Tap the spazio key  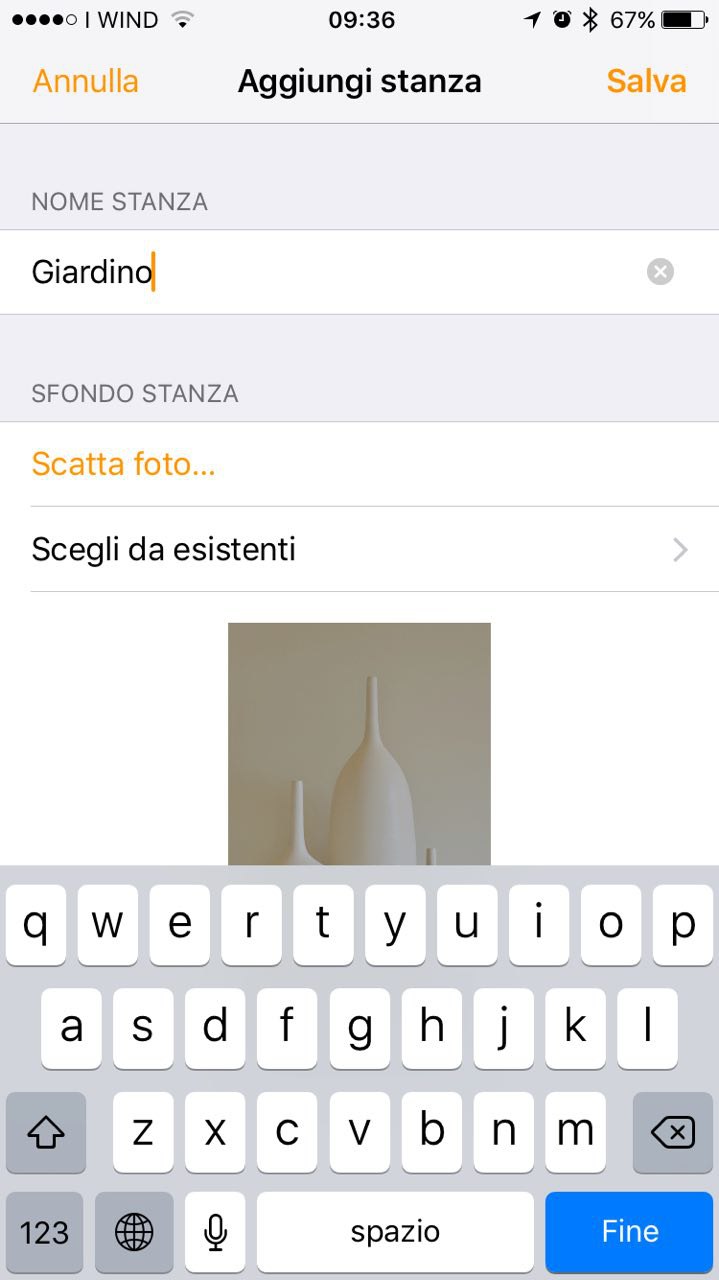pos(395,1232)
